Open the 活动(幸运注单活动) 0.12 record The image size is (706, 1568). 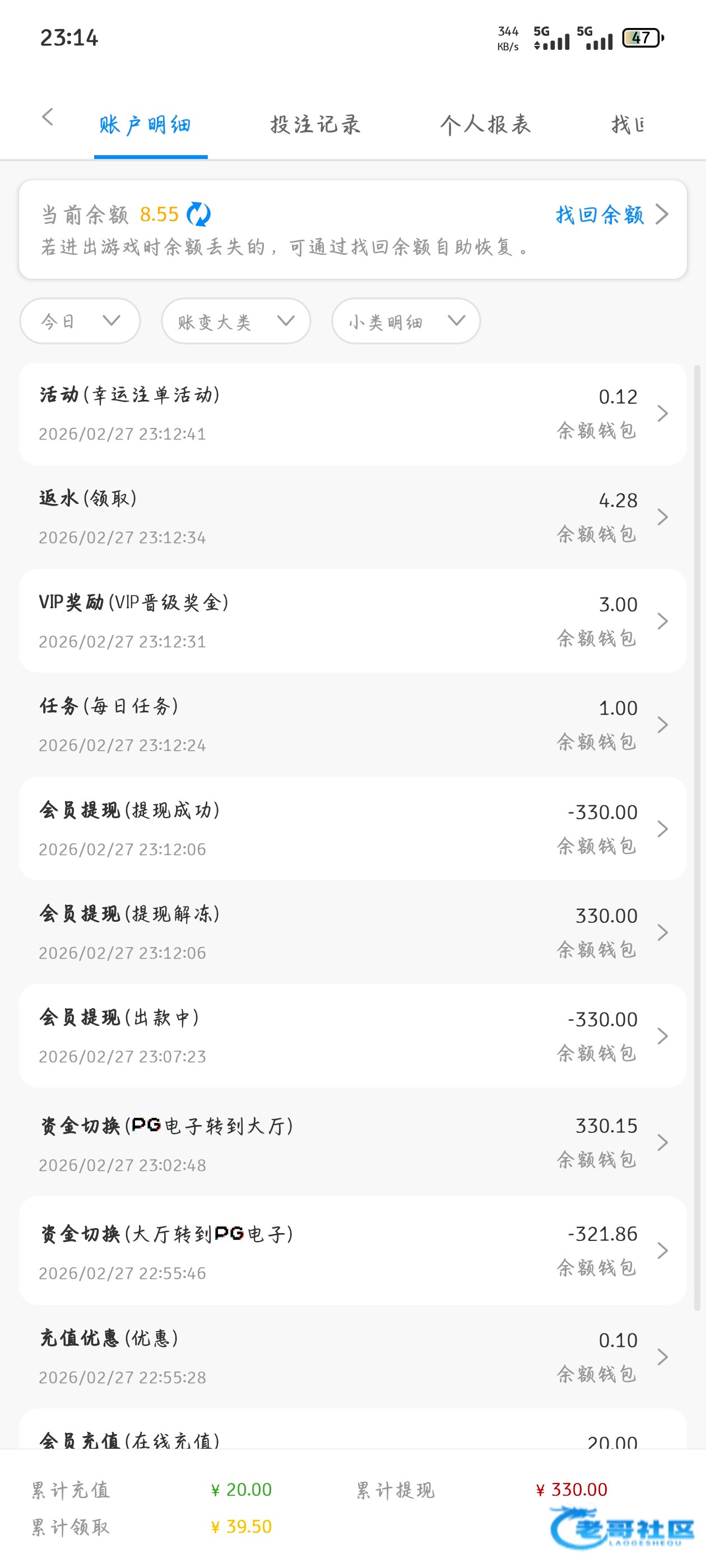pos(352,414)
